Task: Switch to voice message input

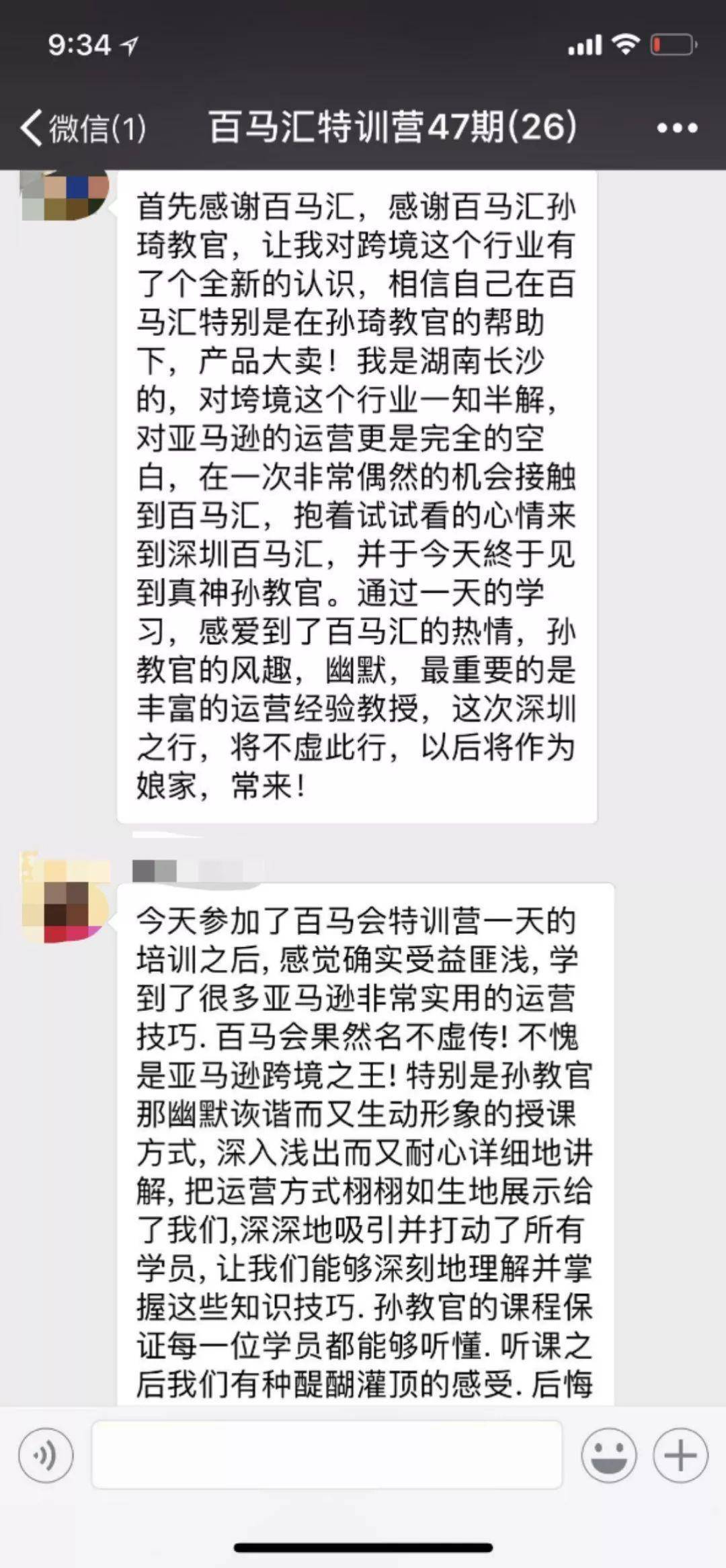Action: click(x=45, y=1456)
